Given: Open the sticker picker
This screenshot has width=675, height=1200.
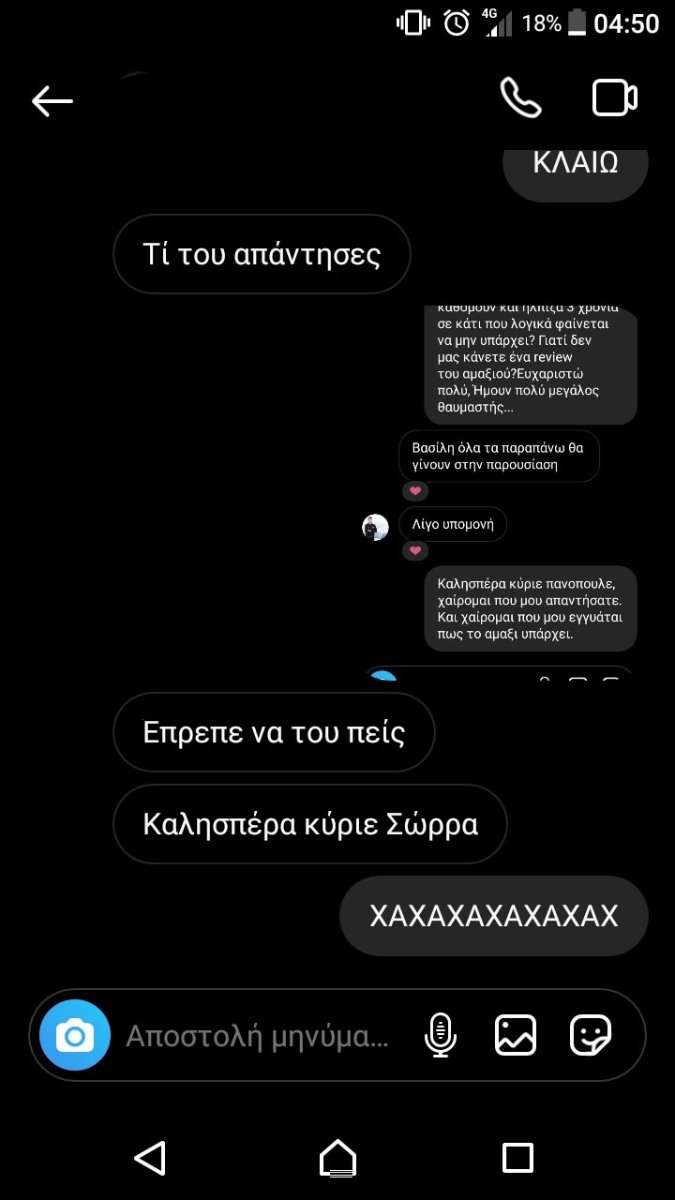Looking at the screenshot, I should pyautogui.click(x=590, y=1035).
